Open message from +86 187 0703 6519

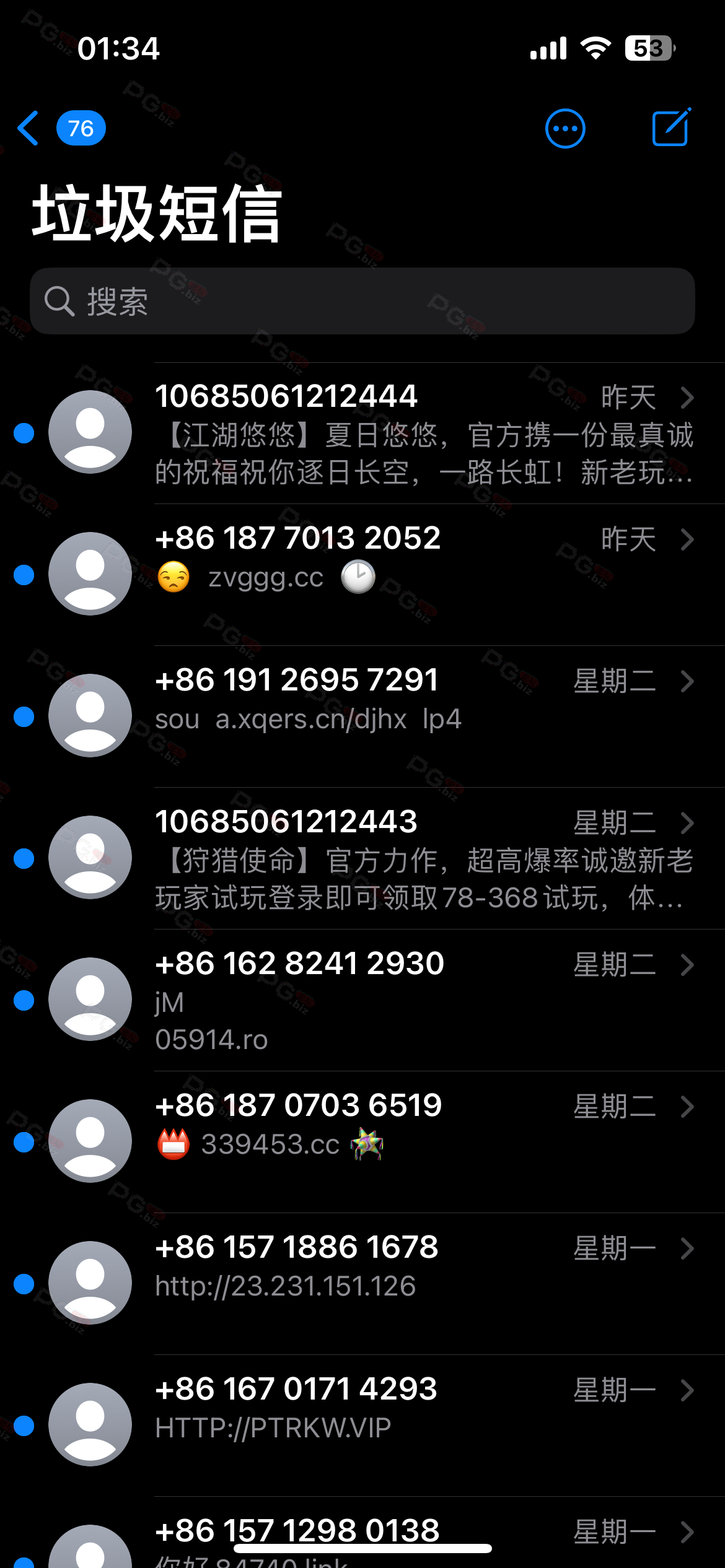[362, 1142]
